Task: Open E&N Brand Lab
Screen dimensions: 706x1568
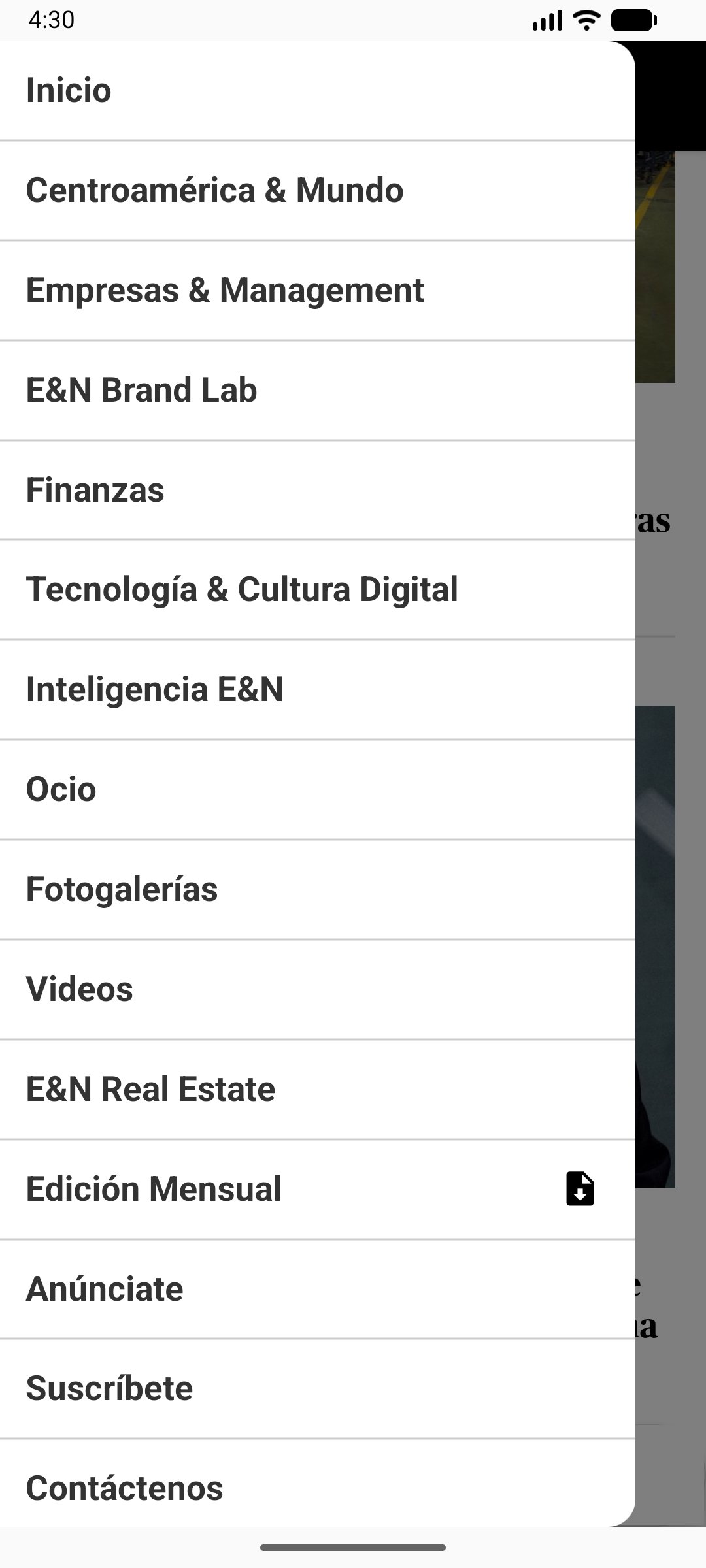Action: [318, 390]
